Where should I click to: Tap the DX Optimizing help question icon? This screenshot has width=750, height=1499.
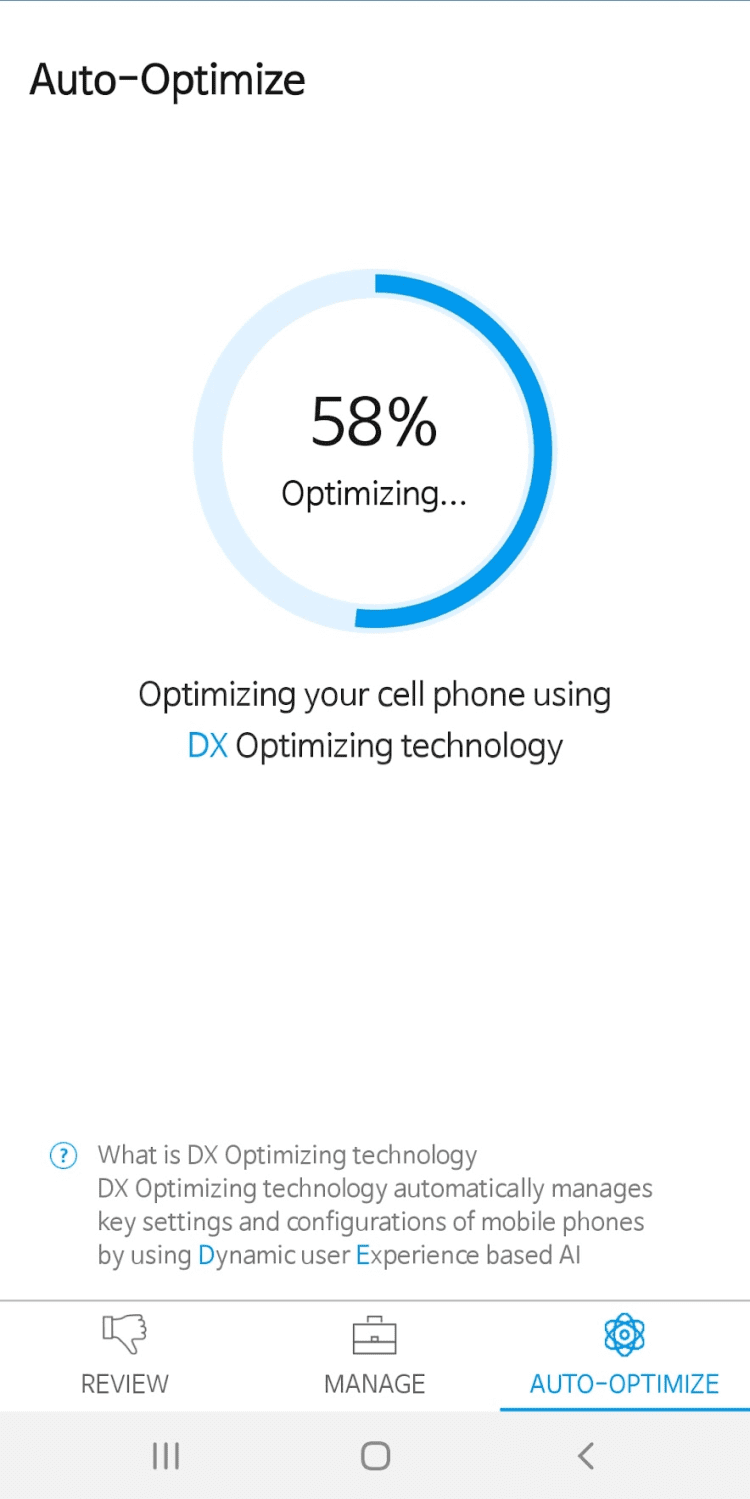point(63,1156)
